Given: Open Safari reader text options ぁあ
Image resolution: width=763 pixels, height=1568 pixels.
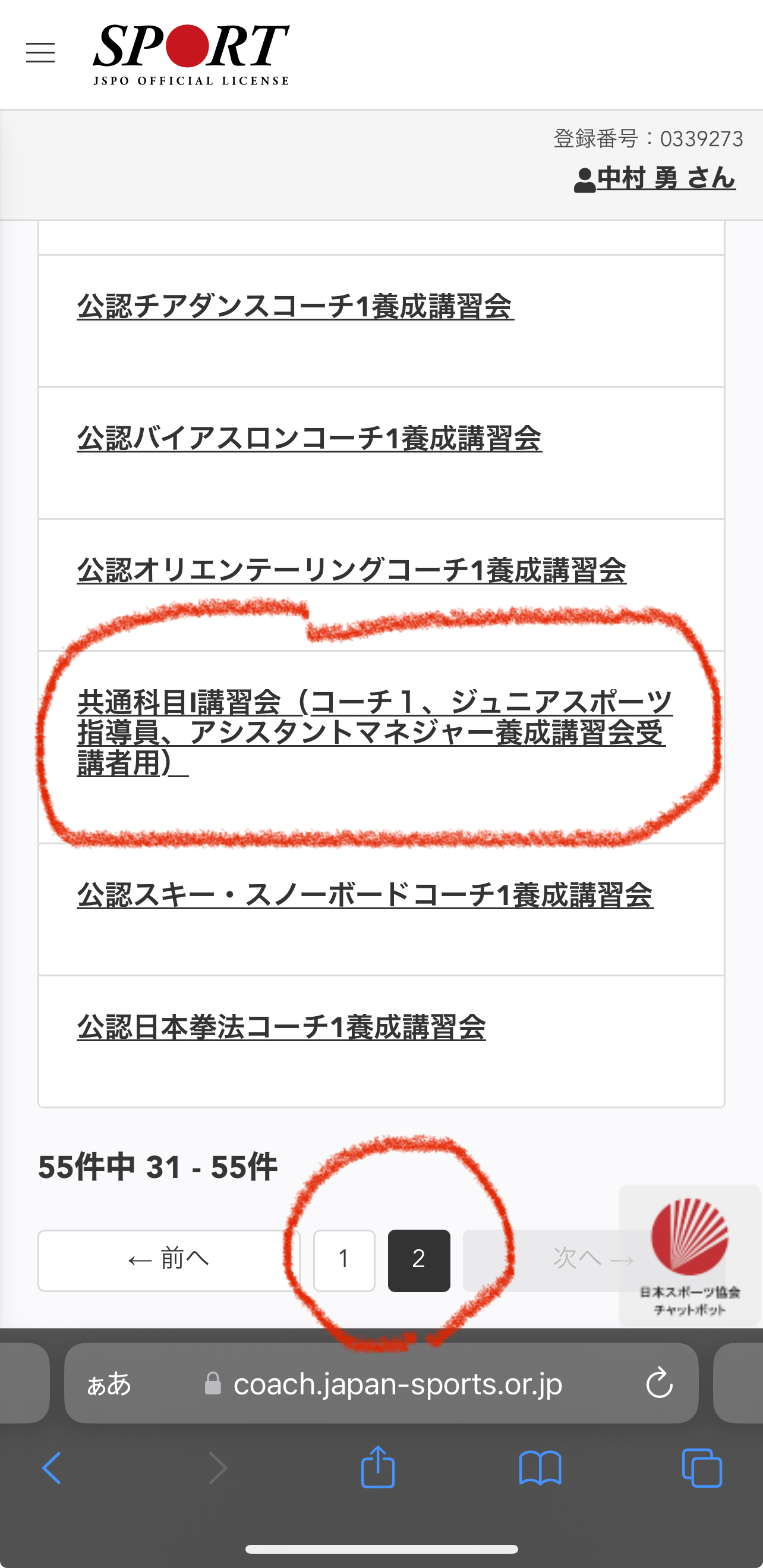Looking at the screenshot, I should [109, 1384].
